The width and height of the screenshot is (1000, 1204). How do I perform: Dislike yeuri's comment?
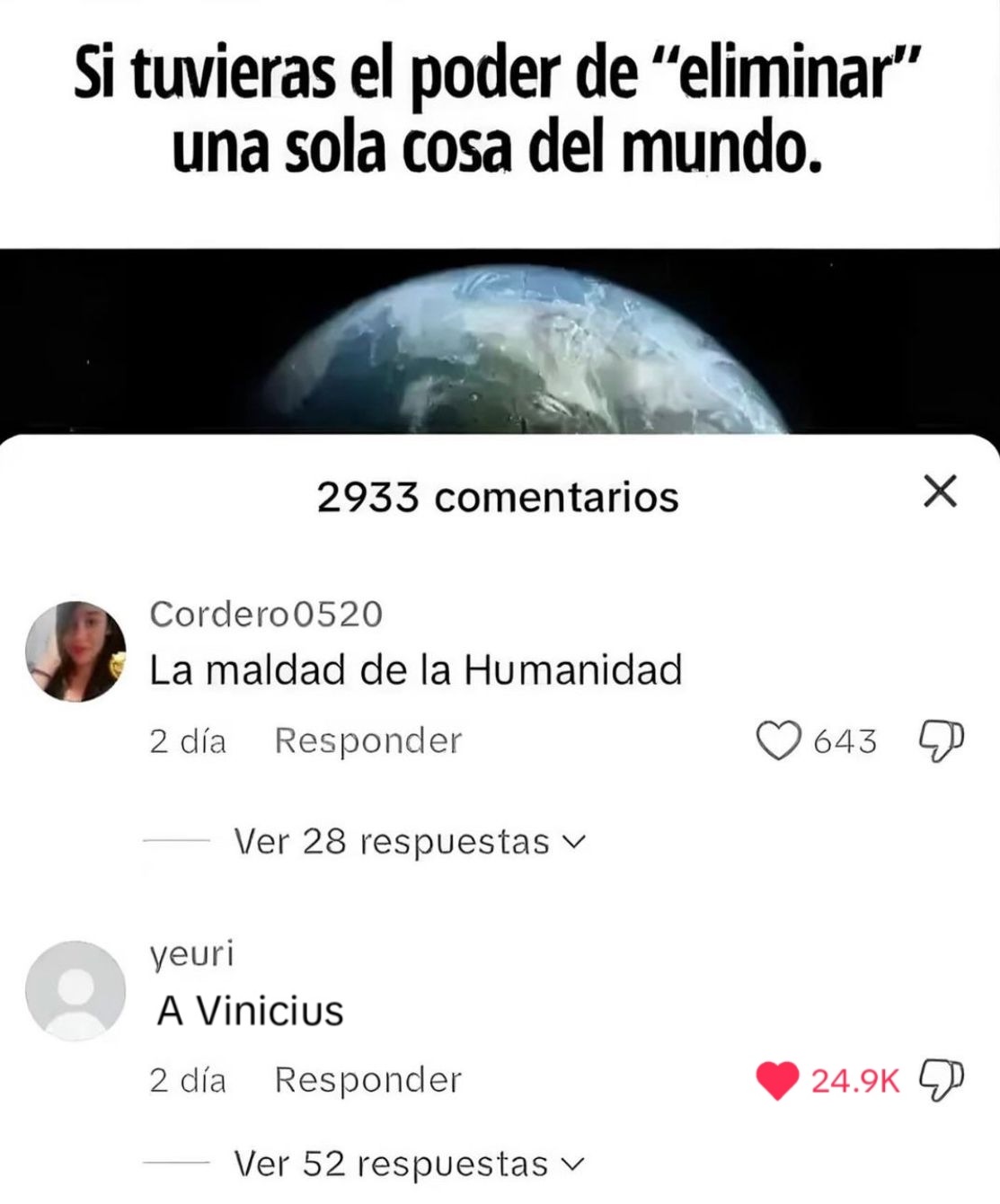coord(941,1080)
